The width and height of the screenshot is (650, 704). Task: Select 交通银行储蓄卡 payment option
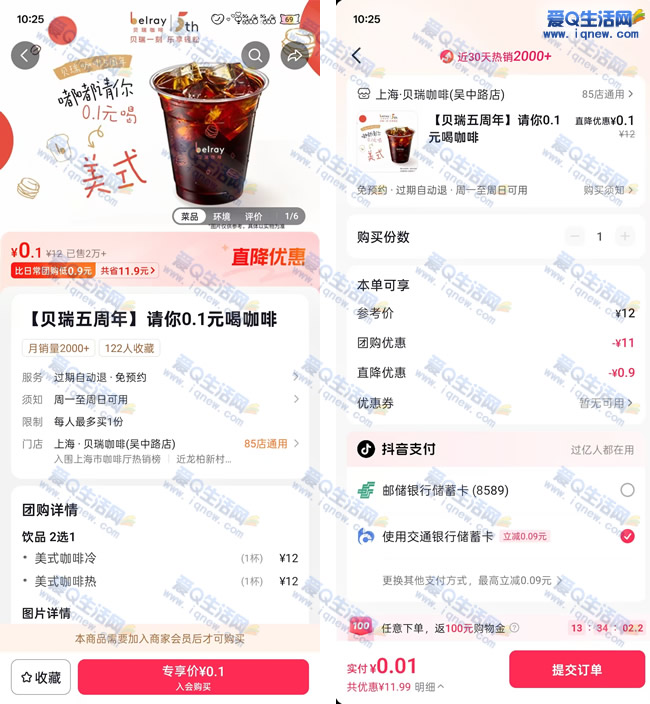click(x=627, y=537)
